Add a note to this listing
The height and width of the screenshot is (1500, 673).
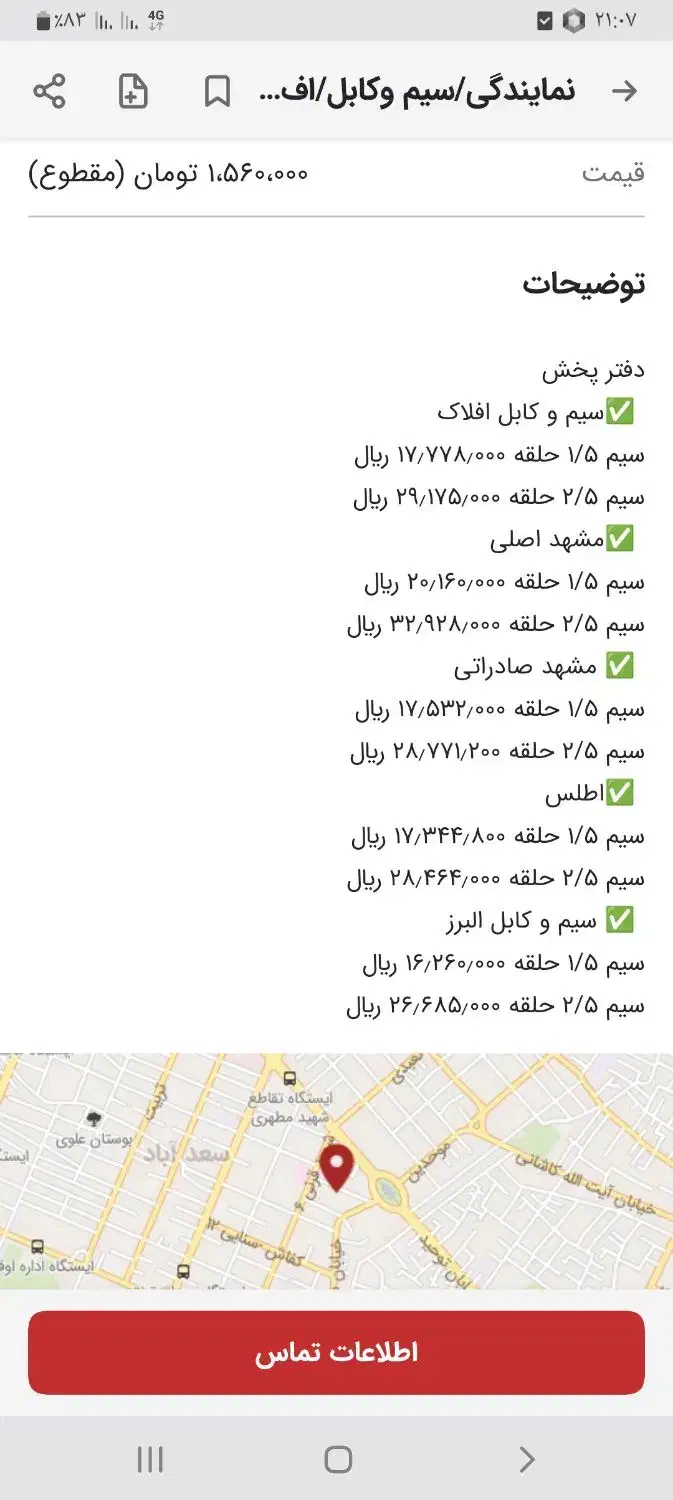tap(133, 91)
